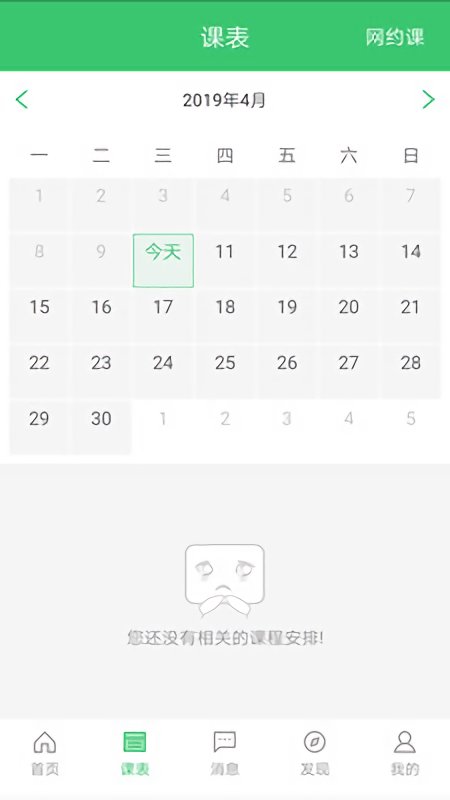Select April 24 date cell

[163, 371]
